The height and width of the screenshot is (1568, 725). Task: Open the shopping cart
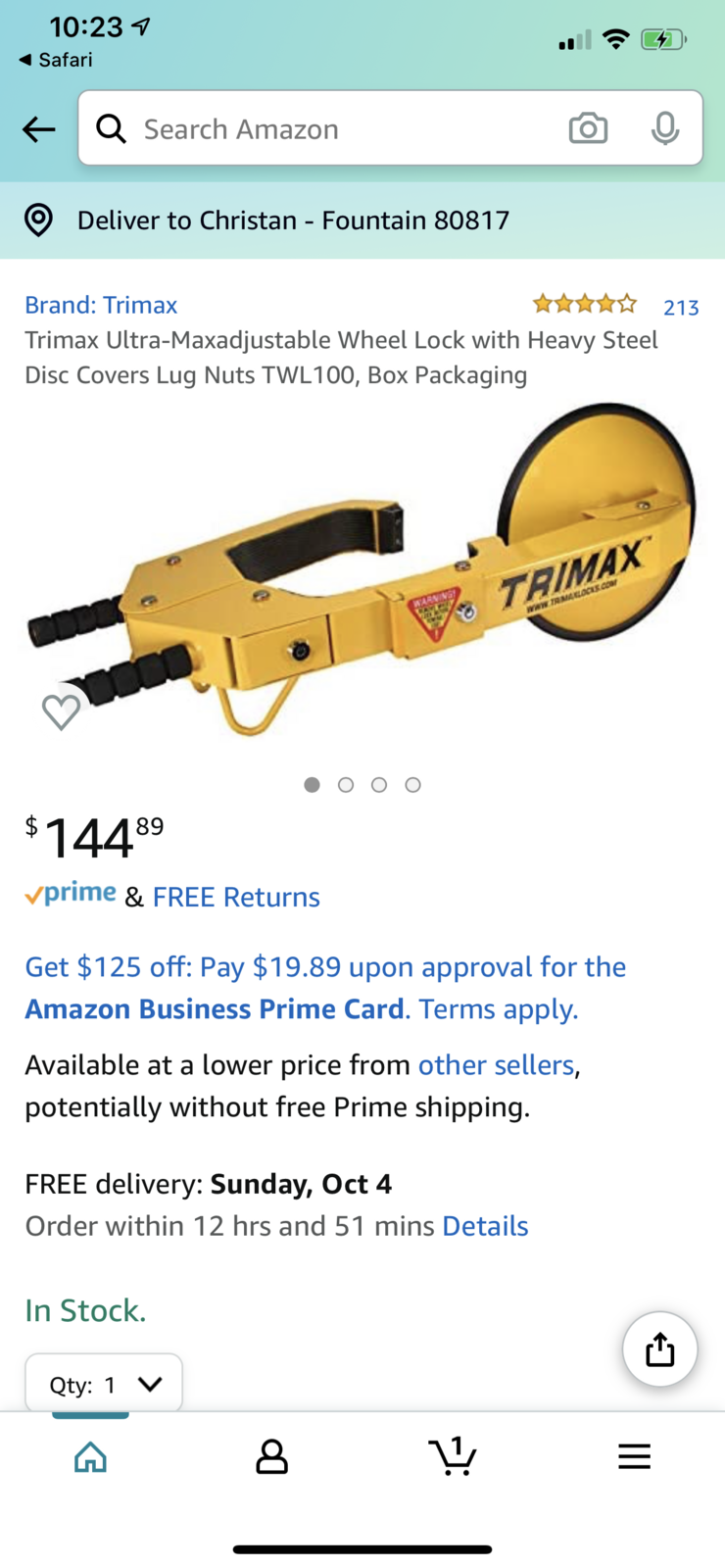coord(453,1456)
